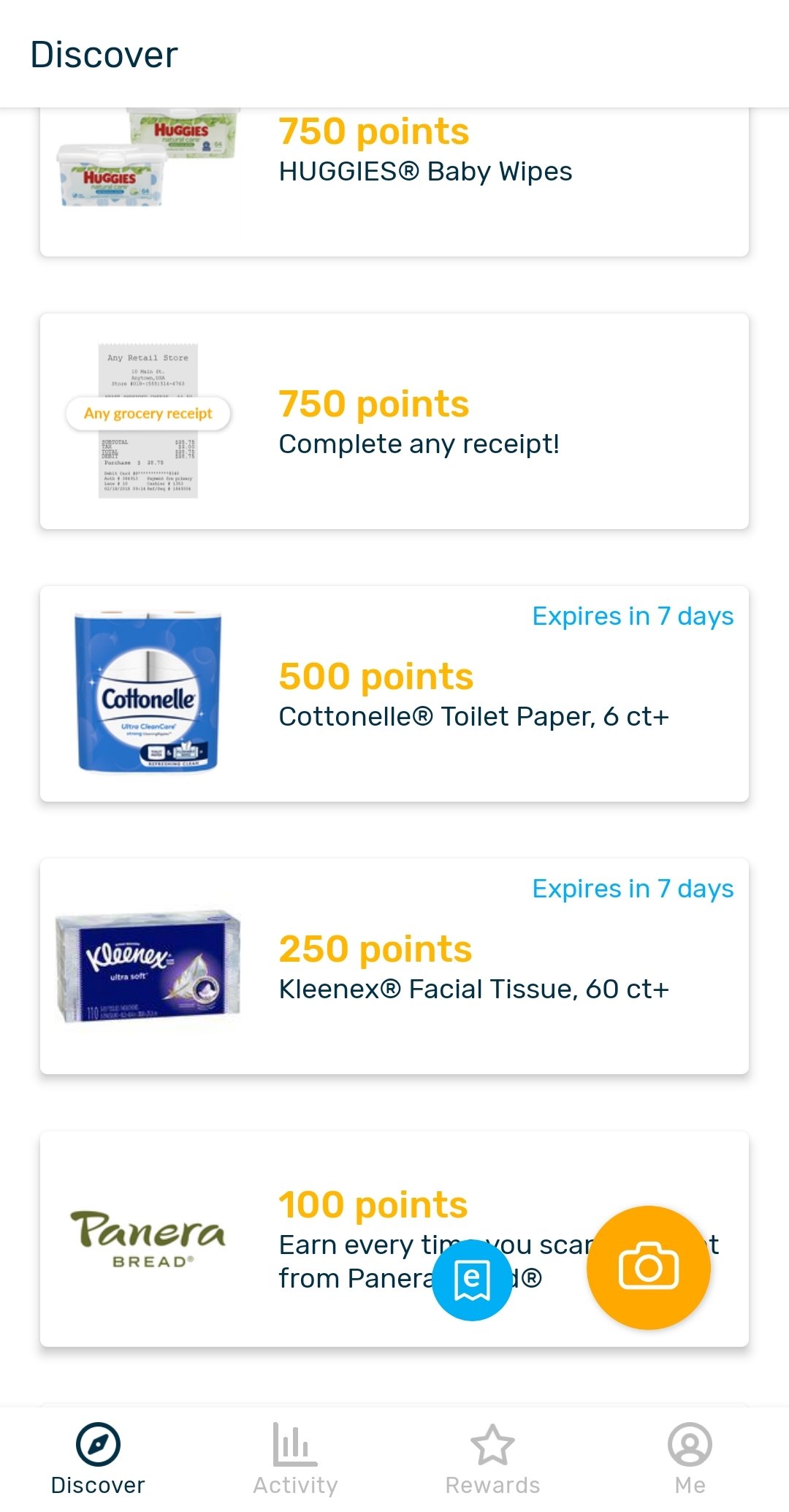The width and height of the screenshot is (789, 1512).
Task: Select the Discover tab
Action: coord(98,1458)
